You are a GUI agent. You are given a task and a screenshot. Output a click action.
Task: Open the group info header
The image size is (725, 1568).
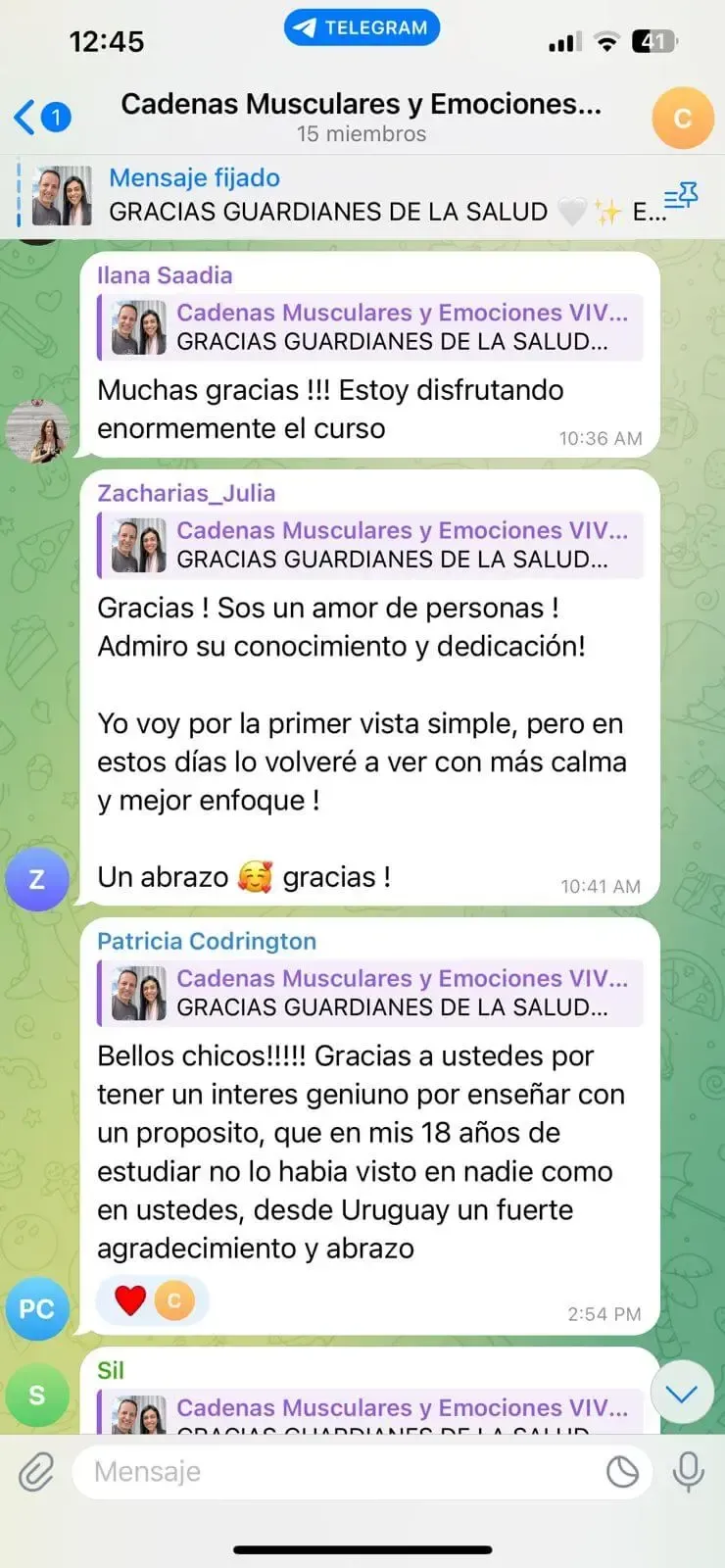click(362, 118)
